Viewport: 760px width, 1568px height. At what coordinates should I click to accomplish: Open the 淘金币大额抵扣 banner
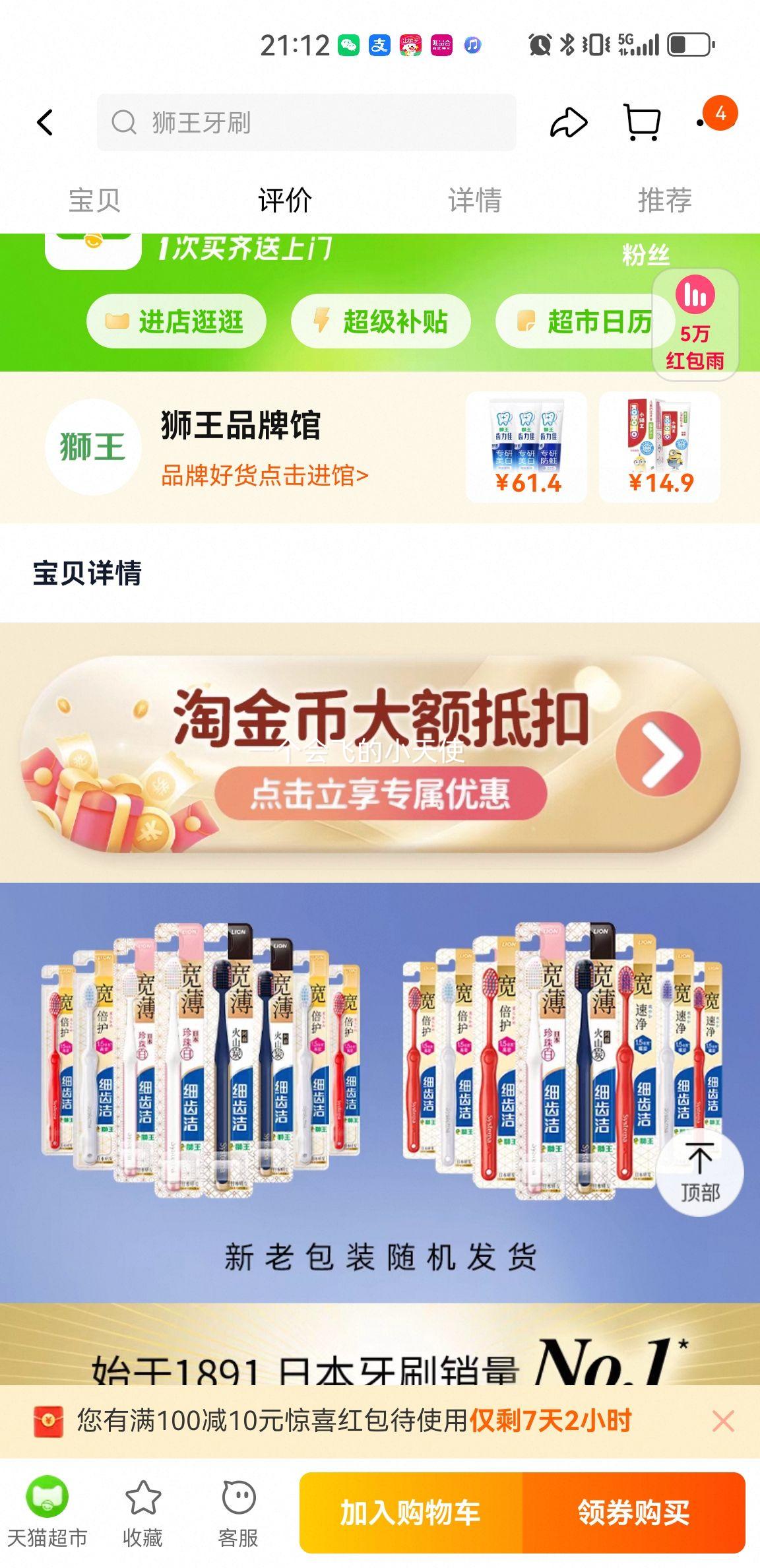[x=380, y=753]
